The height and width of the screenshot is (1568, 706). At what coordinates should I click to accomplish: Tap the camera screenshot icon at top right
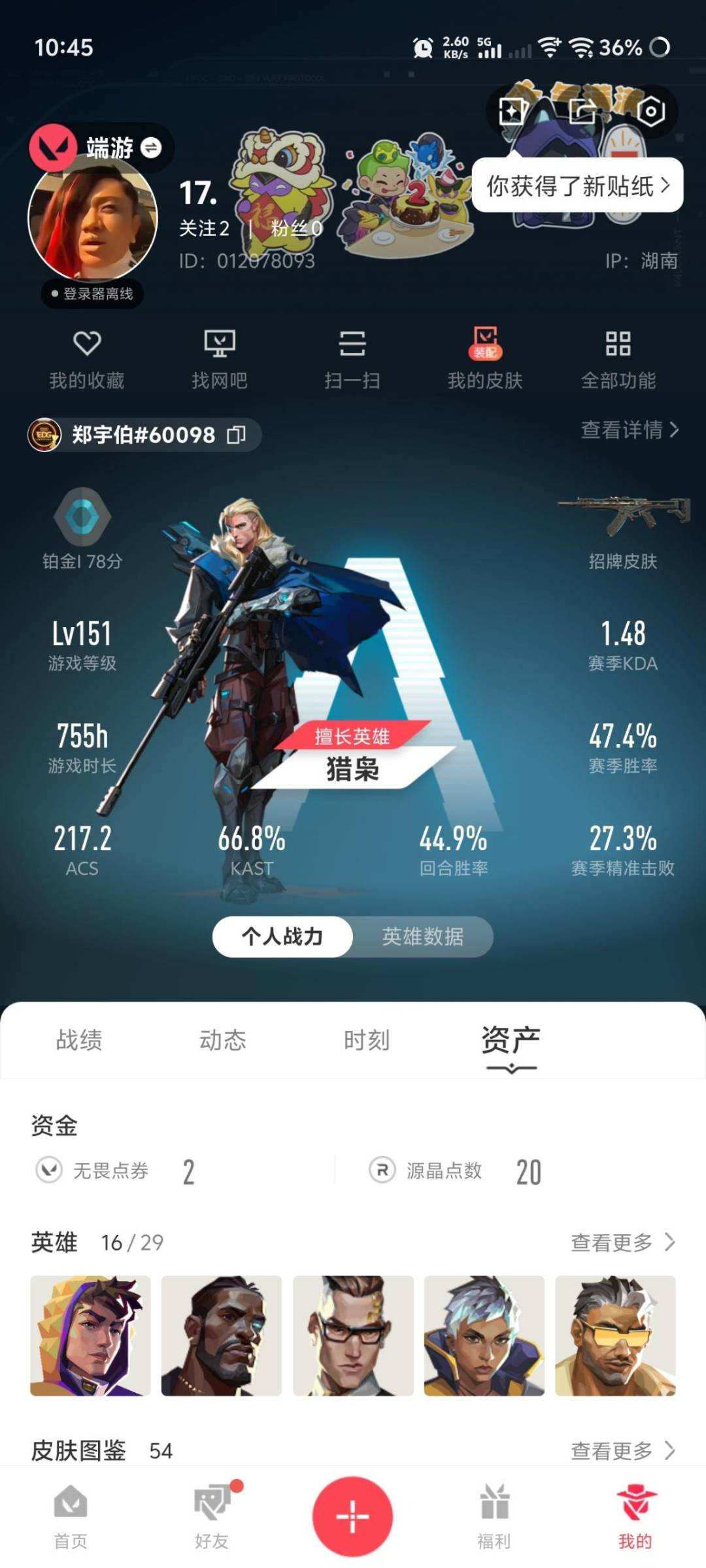pos(649,111)
